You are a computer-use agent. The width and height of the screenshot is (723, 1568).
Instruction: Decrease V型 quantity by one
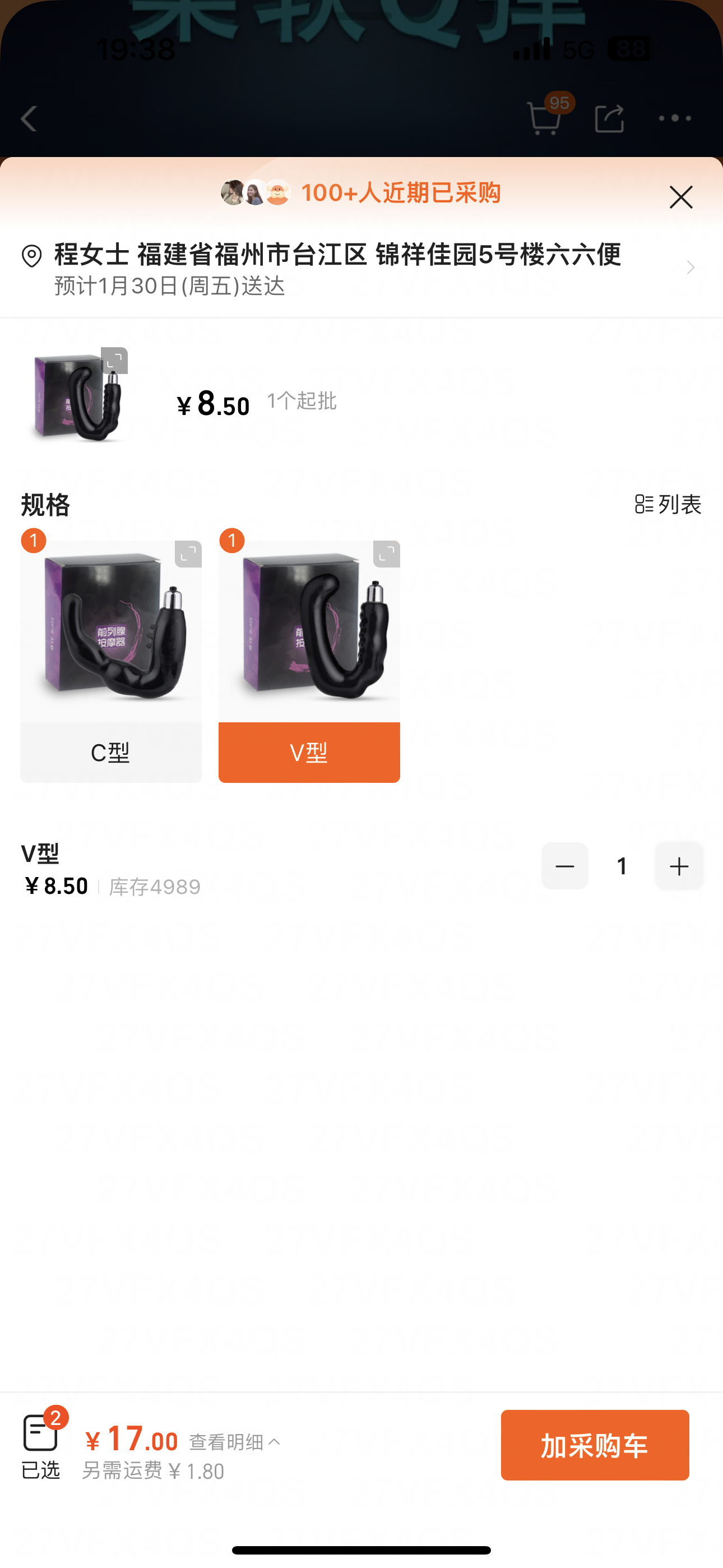click(x=564, y=865)
